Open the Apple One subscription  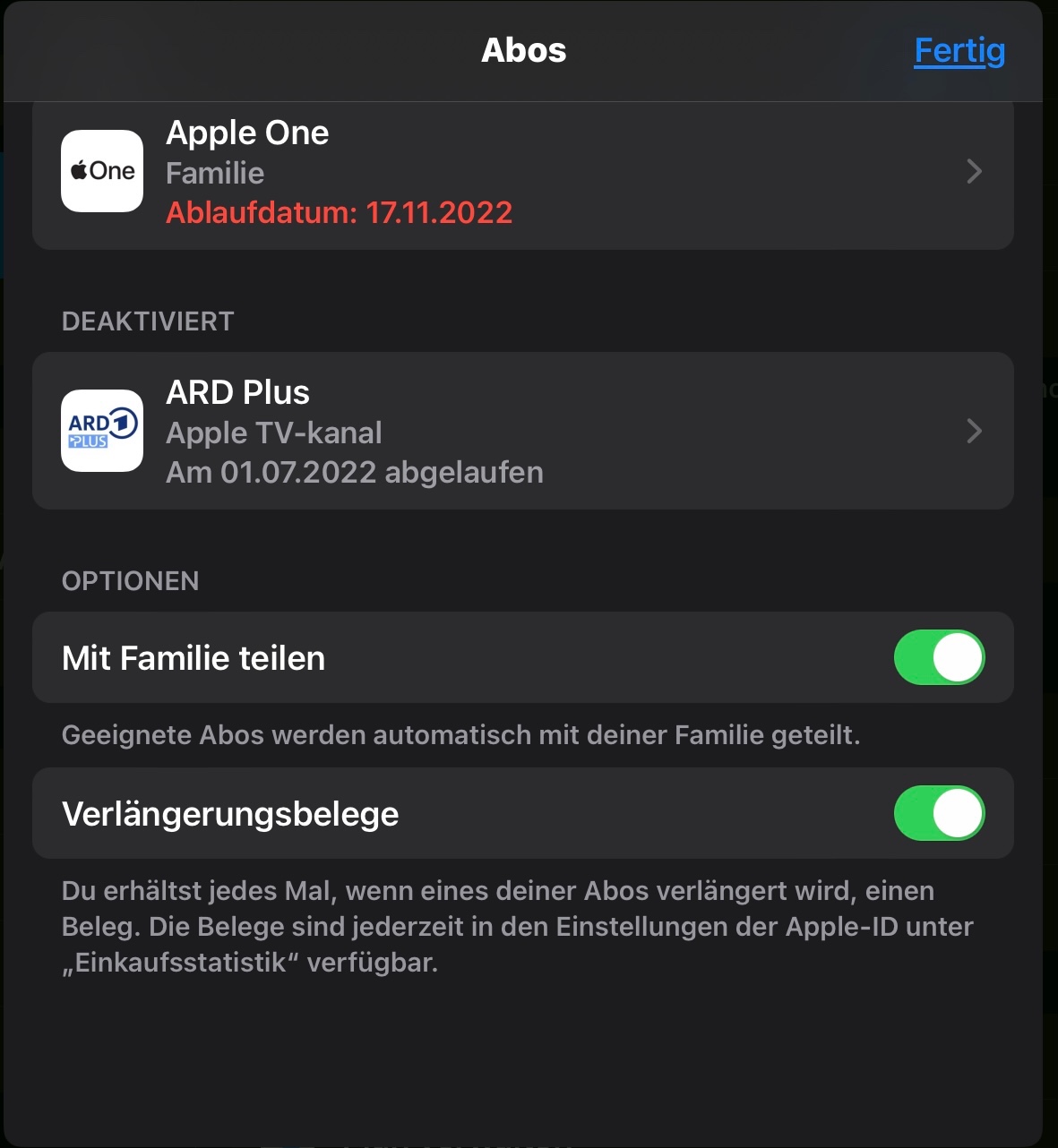click(x=522, y=172)
